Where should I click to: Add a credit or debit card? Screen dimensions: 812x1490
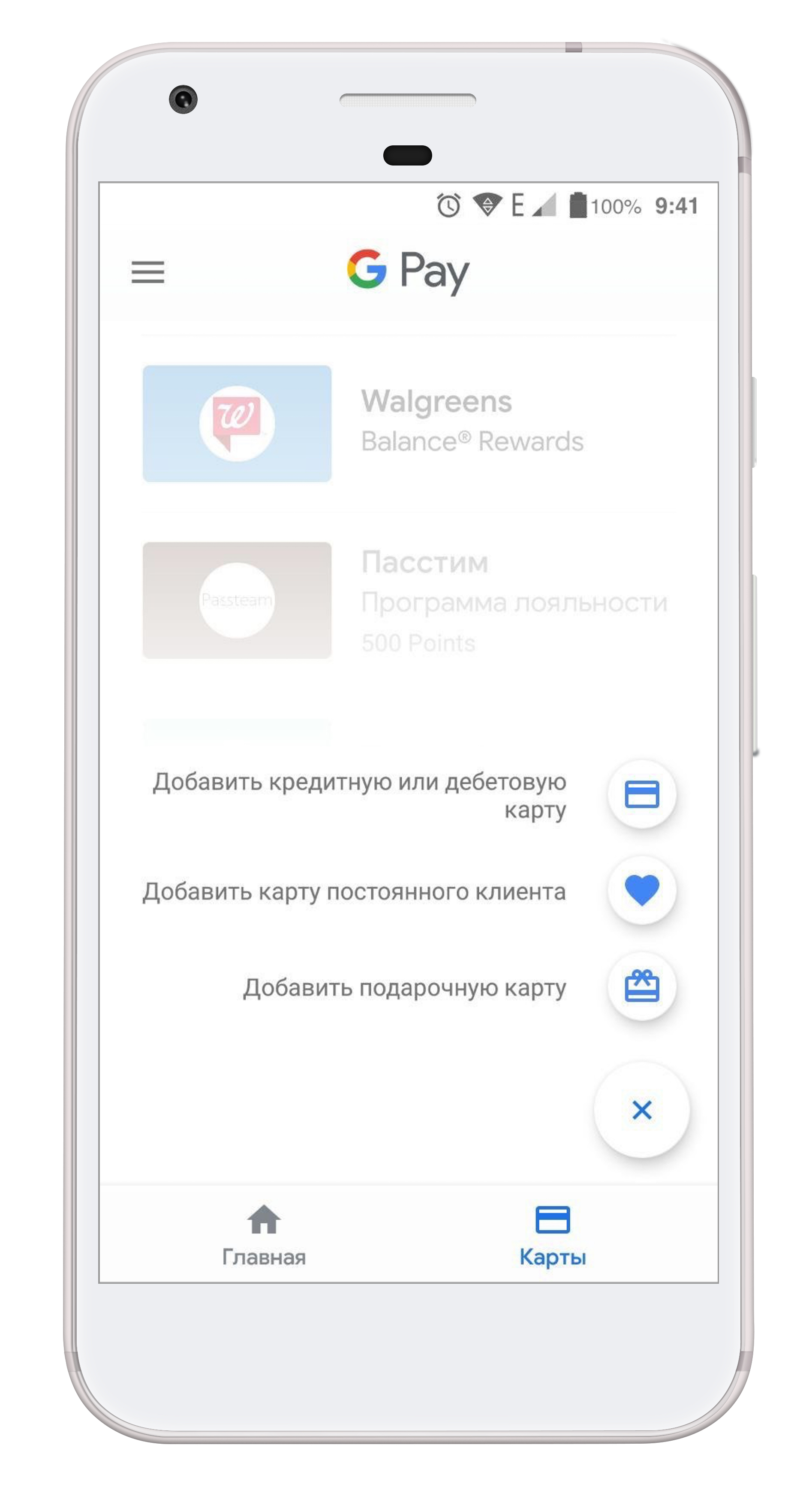[x=641, y=794]
